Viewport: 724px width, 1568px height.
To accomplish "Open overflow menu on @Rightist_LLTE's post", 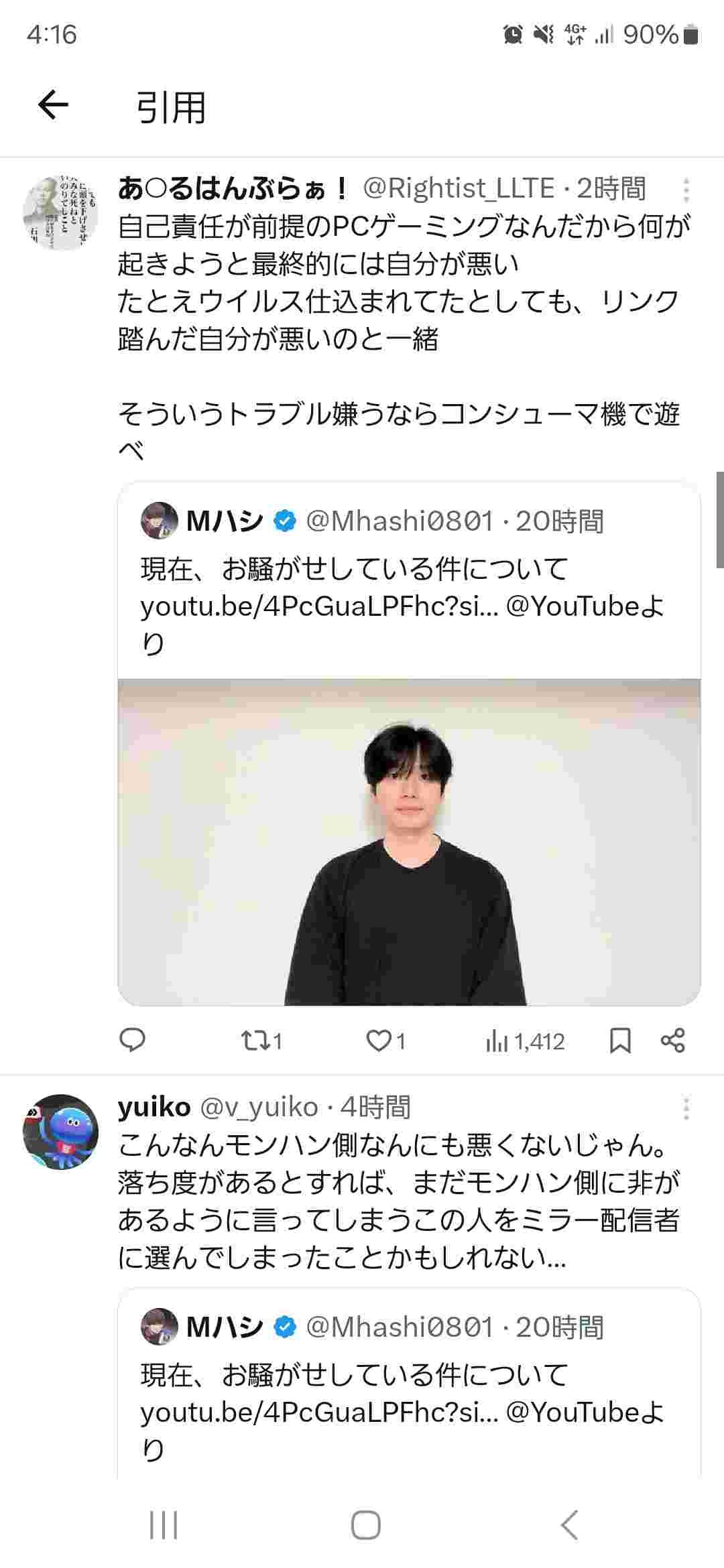I will coord(686,190).
